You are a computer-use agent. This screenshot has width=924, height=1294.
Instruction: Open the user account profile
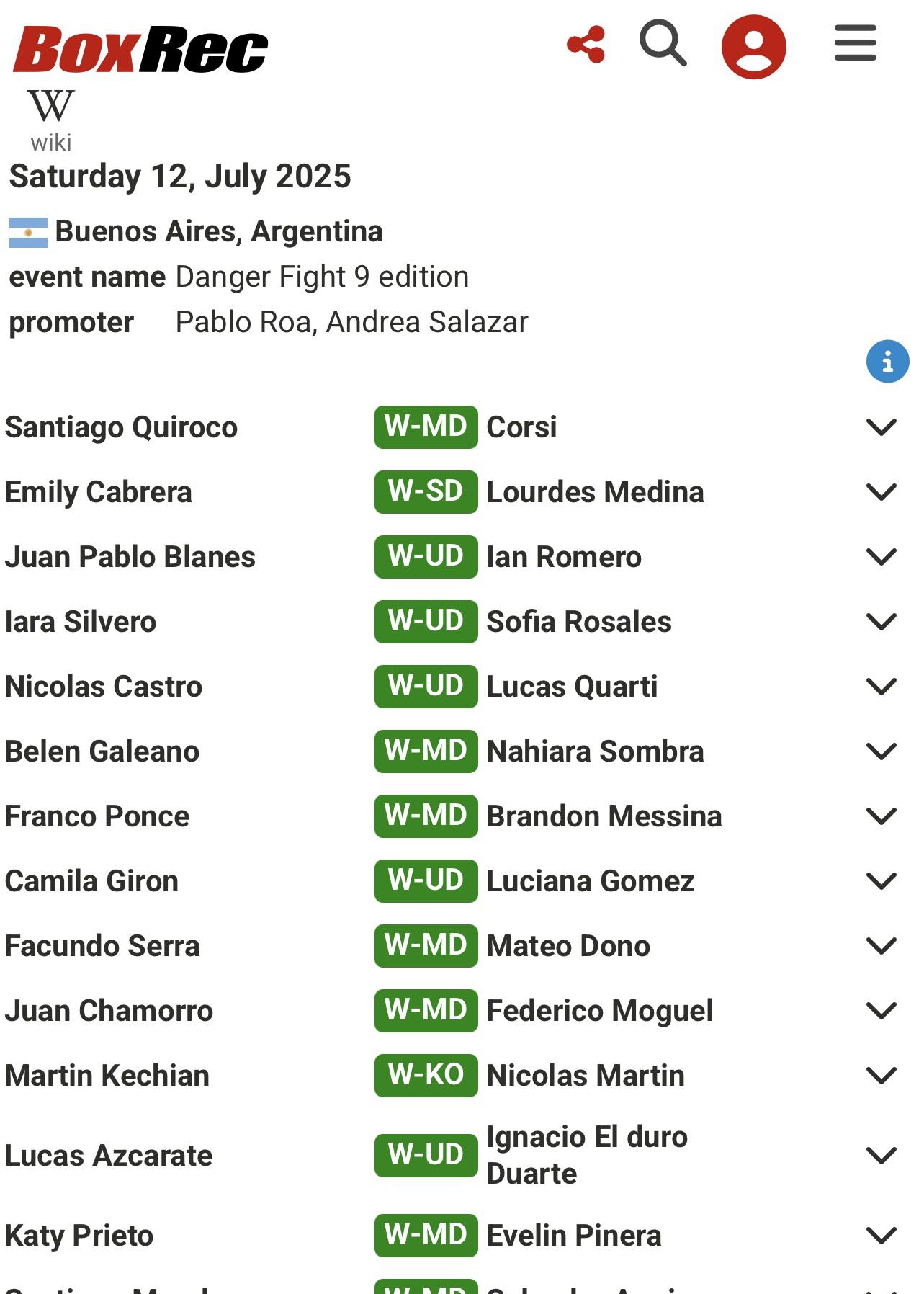[753, 47]
